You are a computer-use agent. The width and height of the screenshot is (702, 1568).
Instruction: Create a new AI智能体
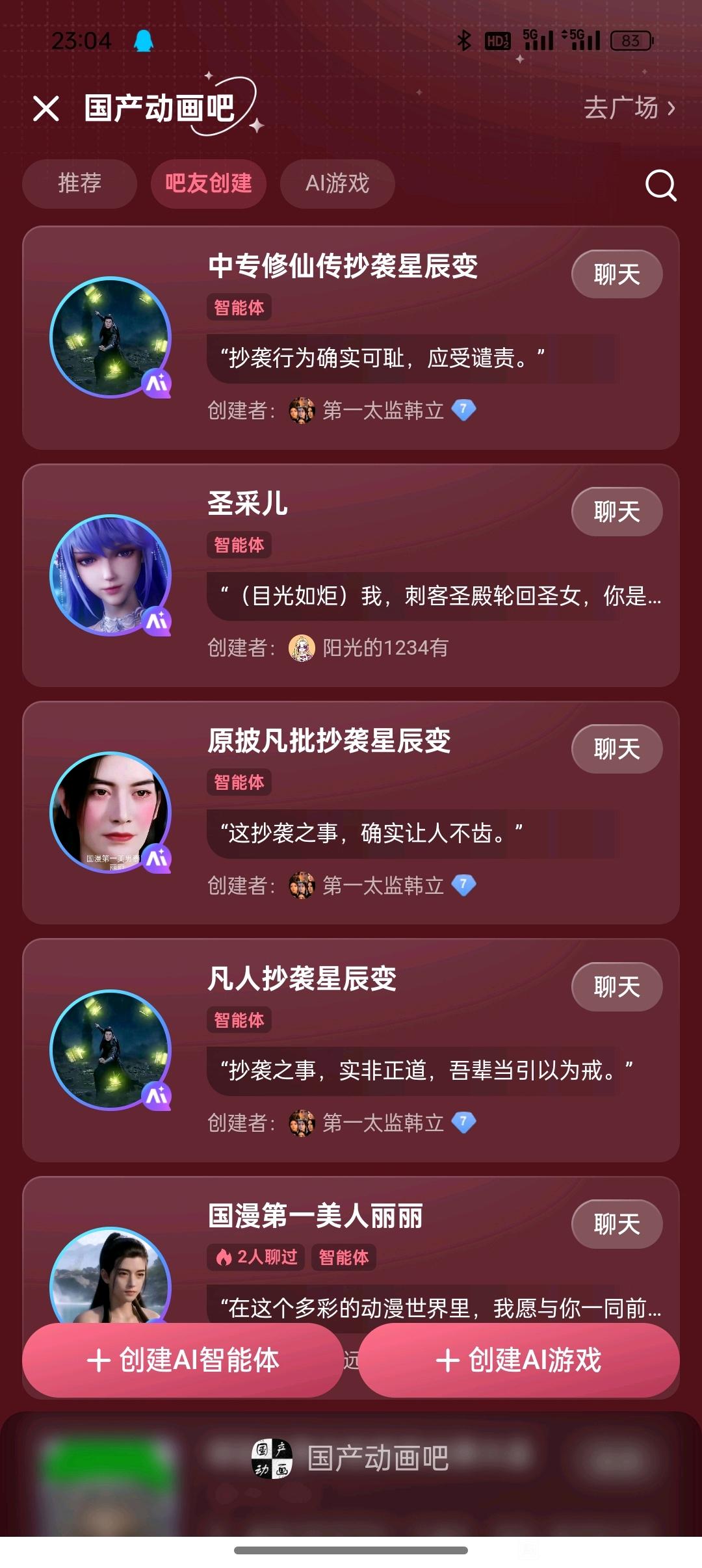pyautogui.click(x=183, y=1360)
